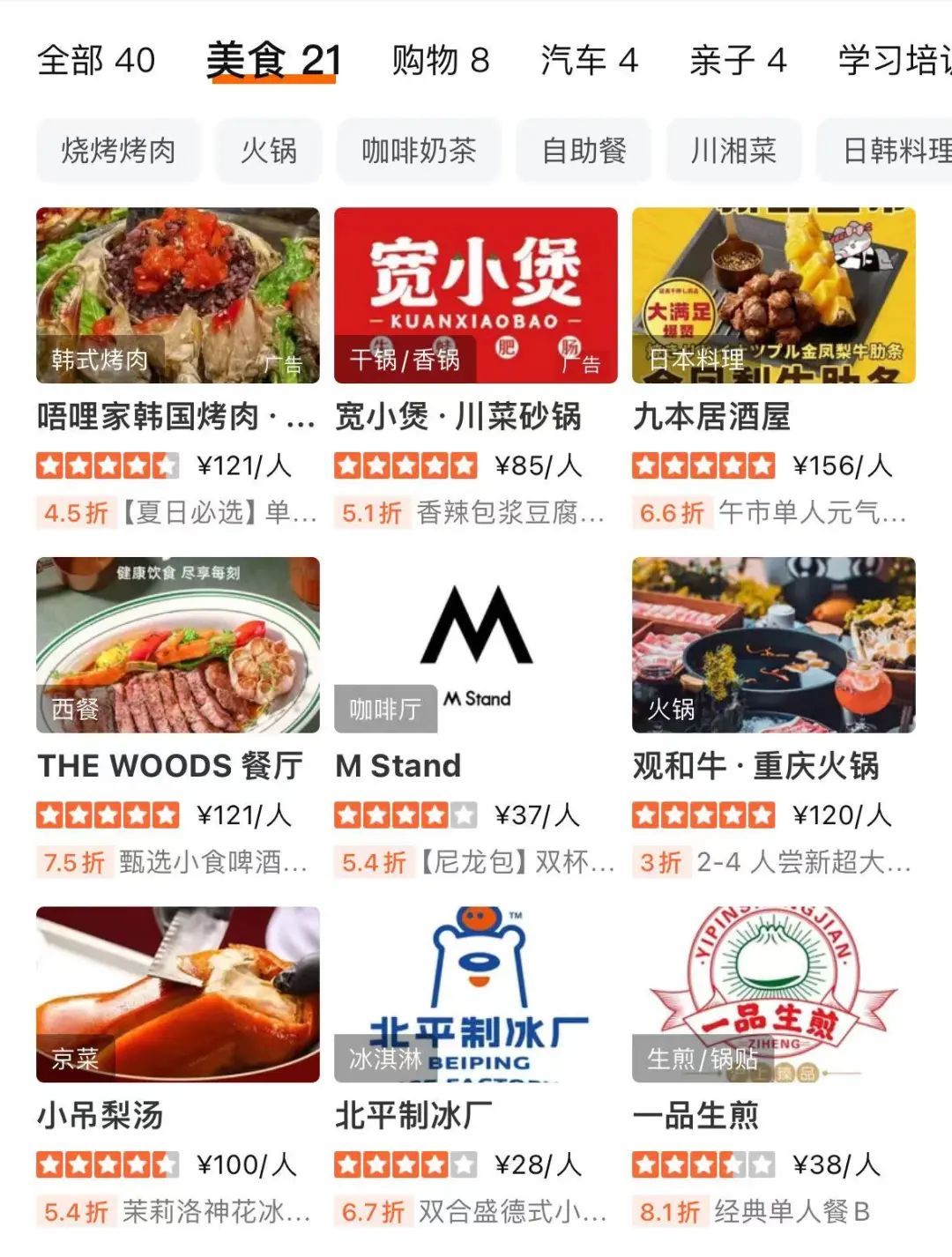This screenshot has width=952, height=1257.
Task: Switch to the 亲子 4 tab
Action: [738, 61]
